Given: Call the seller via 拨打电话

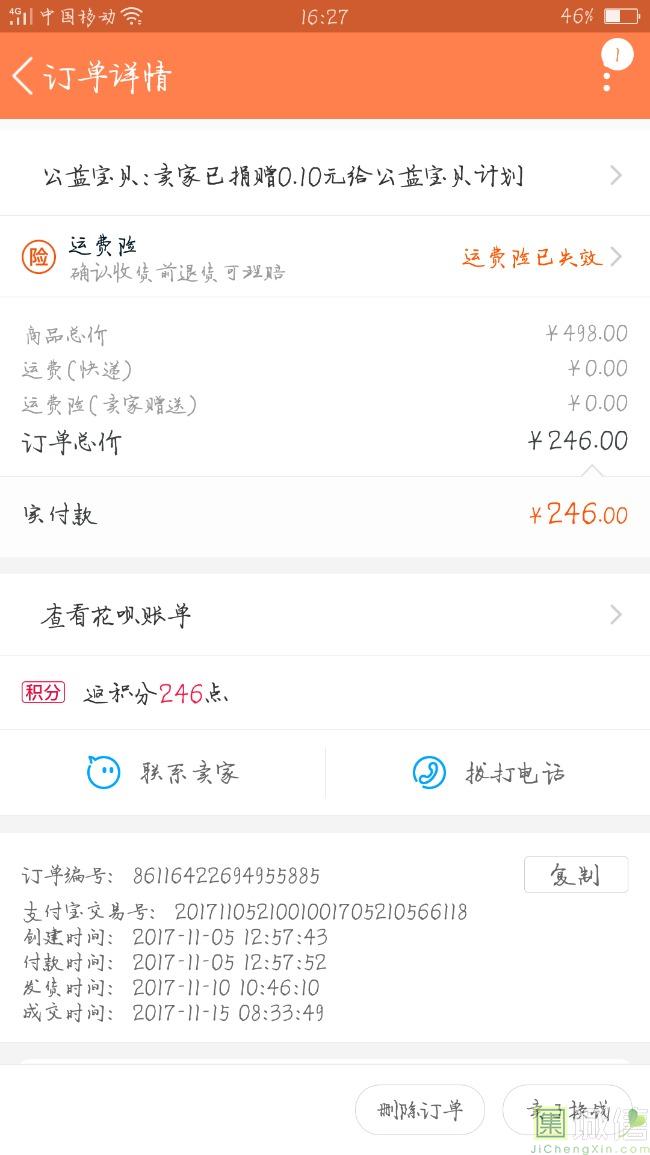Looking at the screenshot, I should [488, 773].
